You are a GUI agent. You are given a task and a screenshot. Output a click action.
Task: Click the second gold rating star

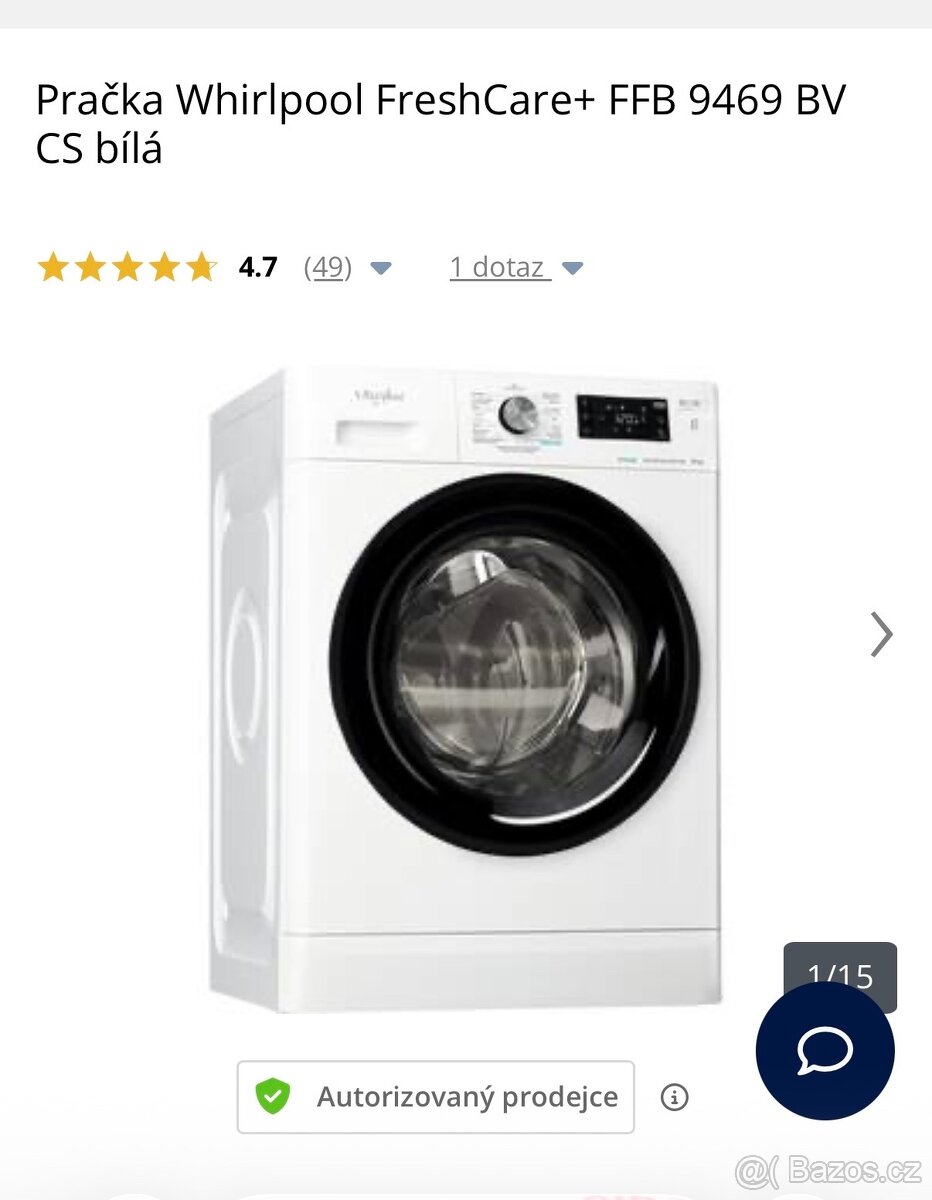tap(90, 267)
